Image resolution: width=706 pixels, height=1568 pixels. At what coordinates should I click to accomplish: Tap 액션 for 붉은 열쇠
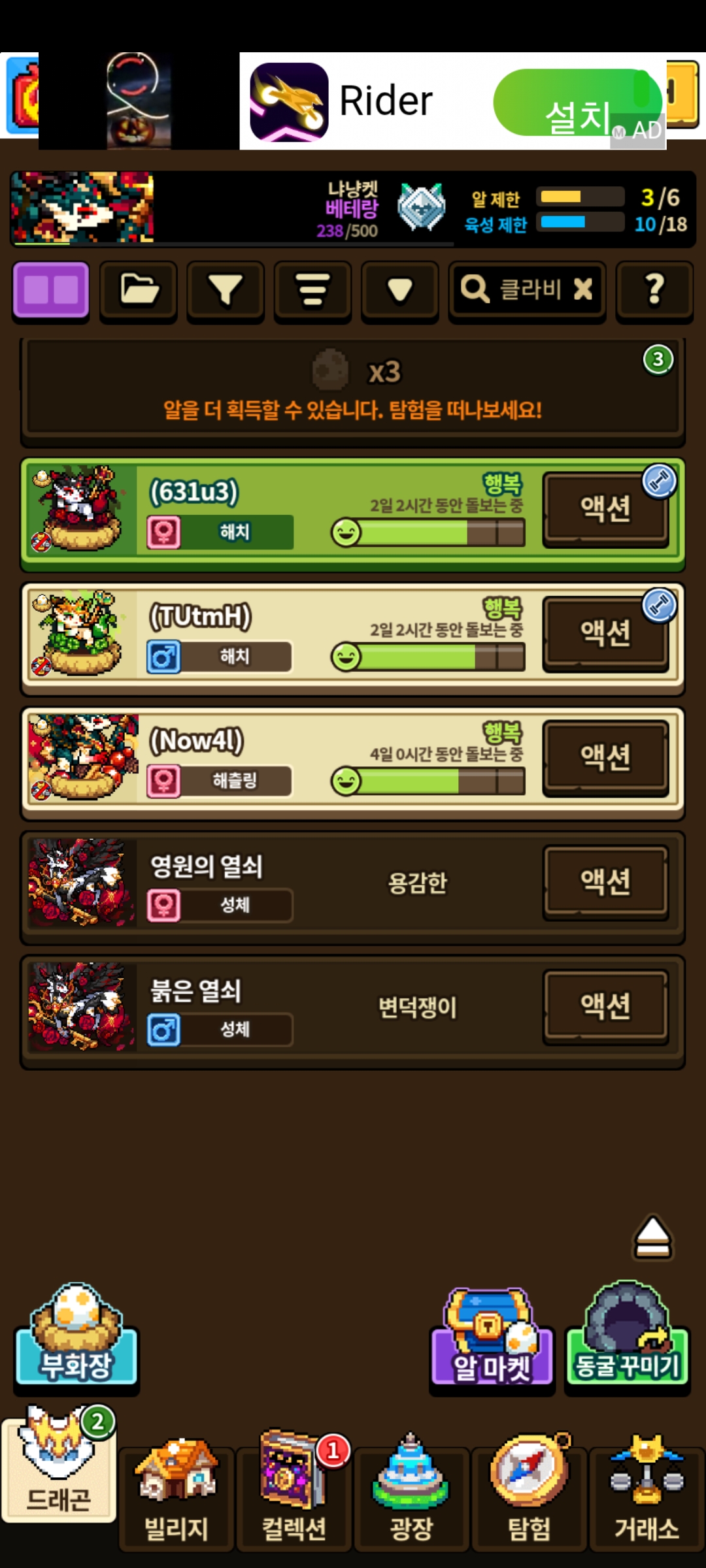click(x=606, y=1006)
